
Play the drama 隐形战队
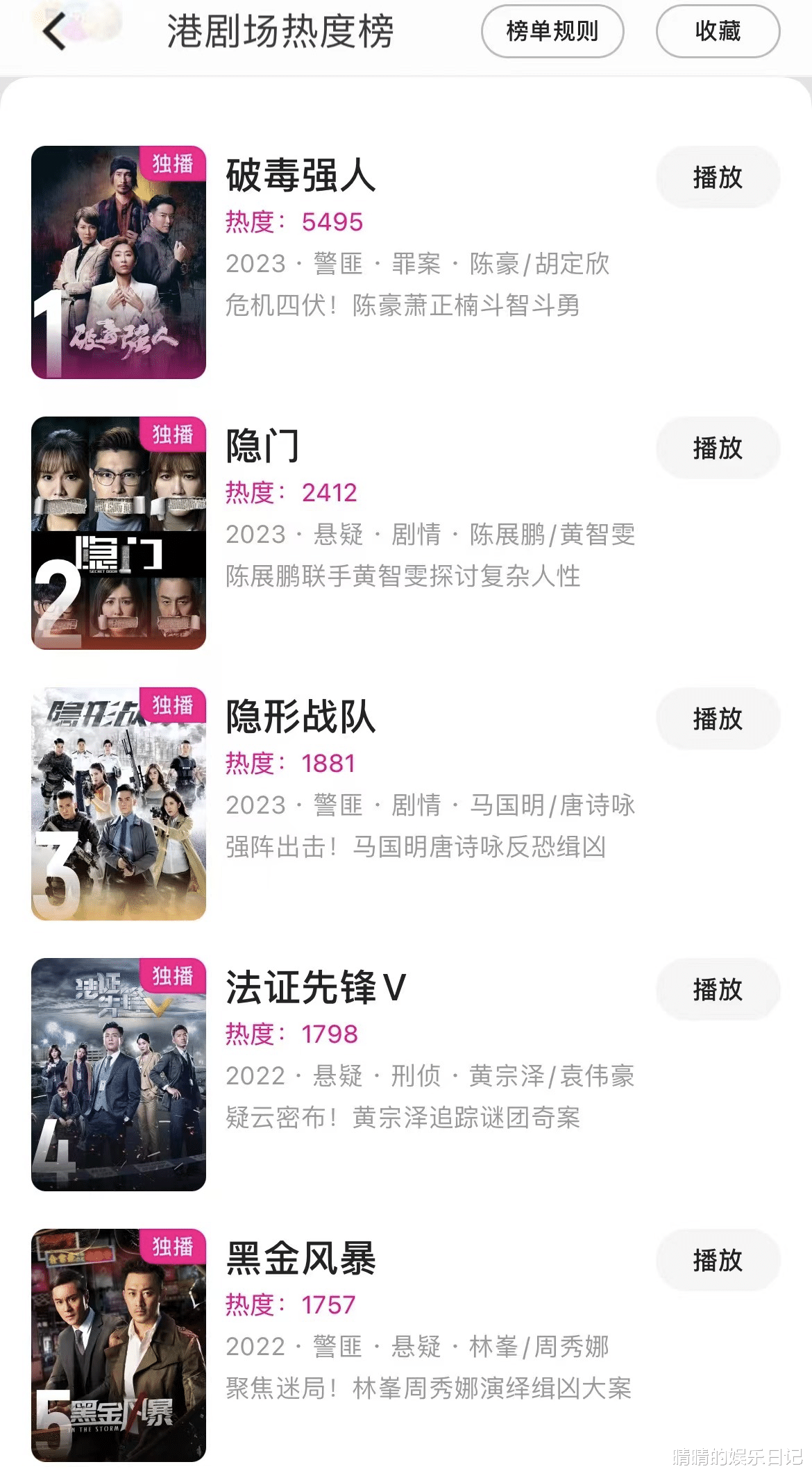(x=718, y=719)
